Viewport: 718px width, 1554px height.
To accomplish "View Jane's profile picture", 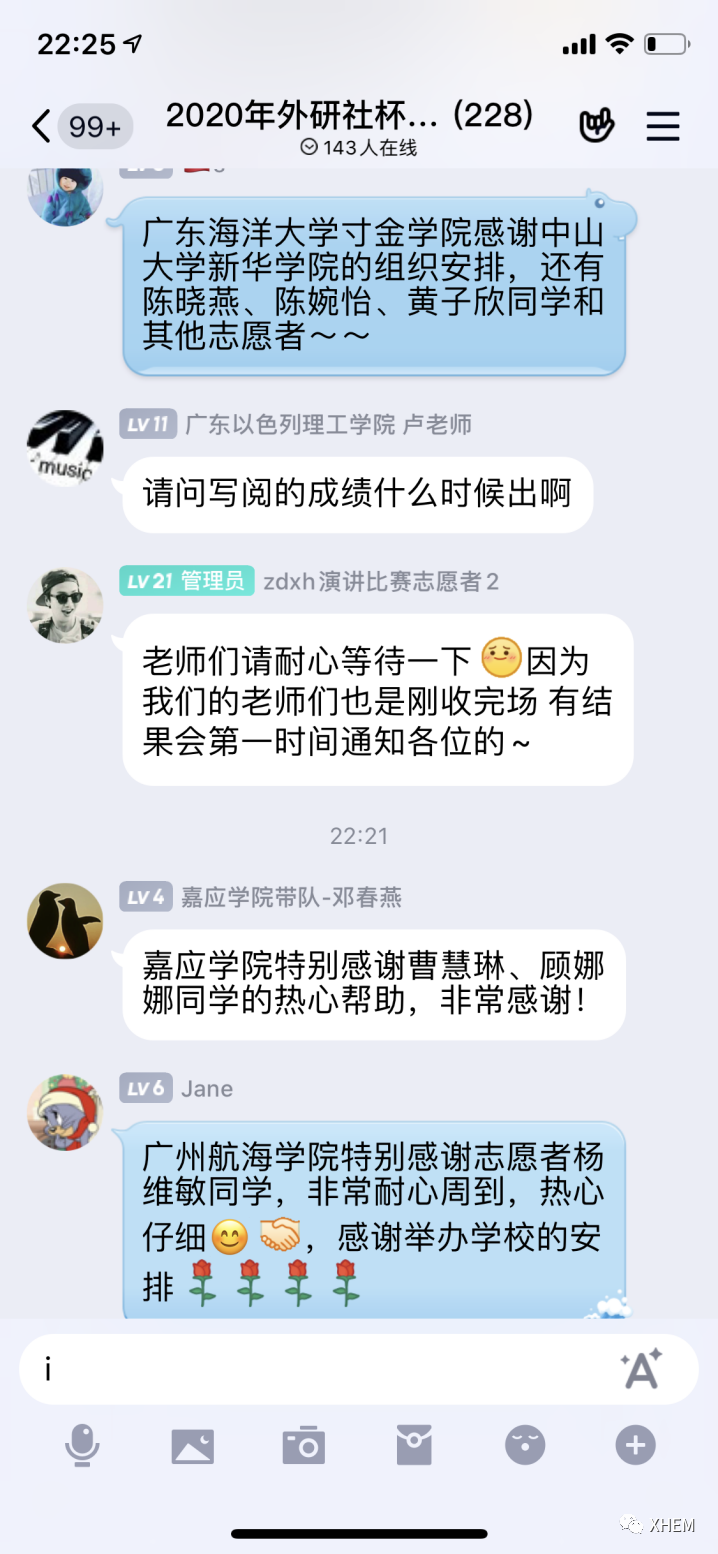I will tap(65, 1113).
